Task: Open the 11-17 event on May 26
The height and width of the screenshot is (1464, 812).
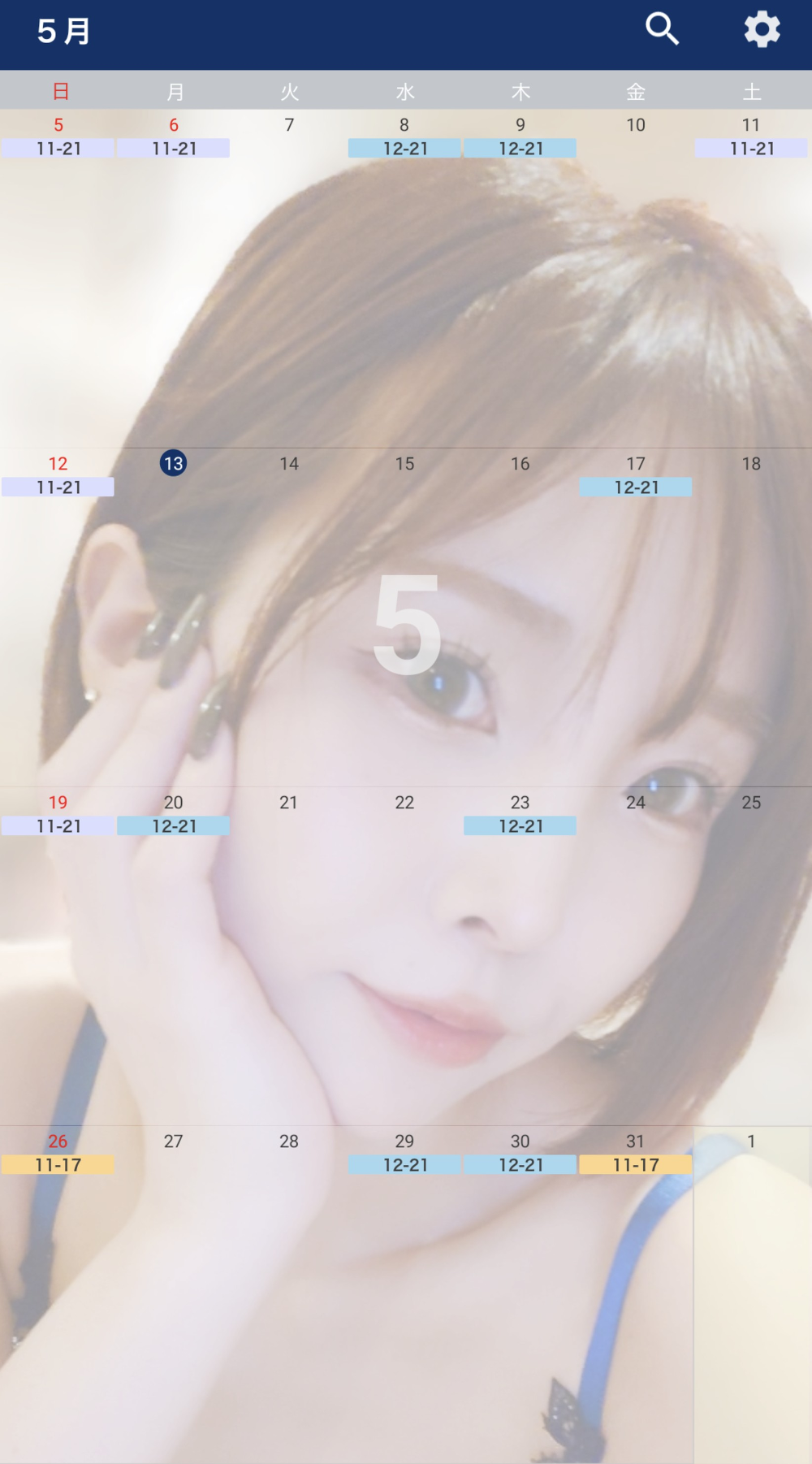Action: tap(58, 1165)
